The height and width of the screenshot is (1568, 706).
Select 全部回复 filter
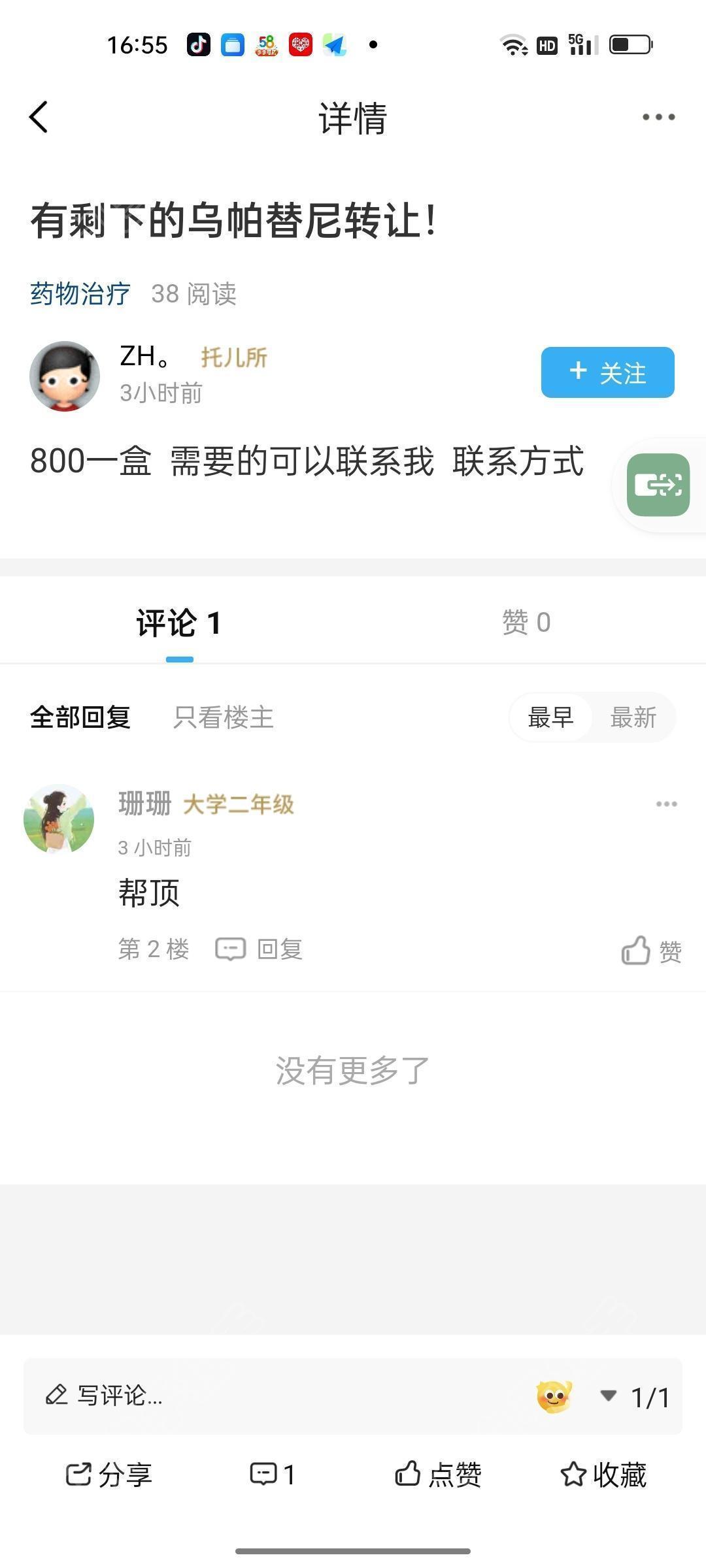[80, 717]
